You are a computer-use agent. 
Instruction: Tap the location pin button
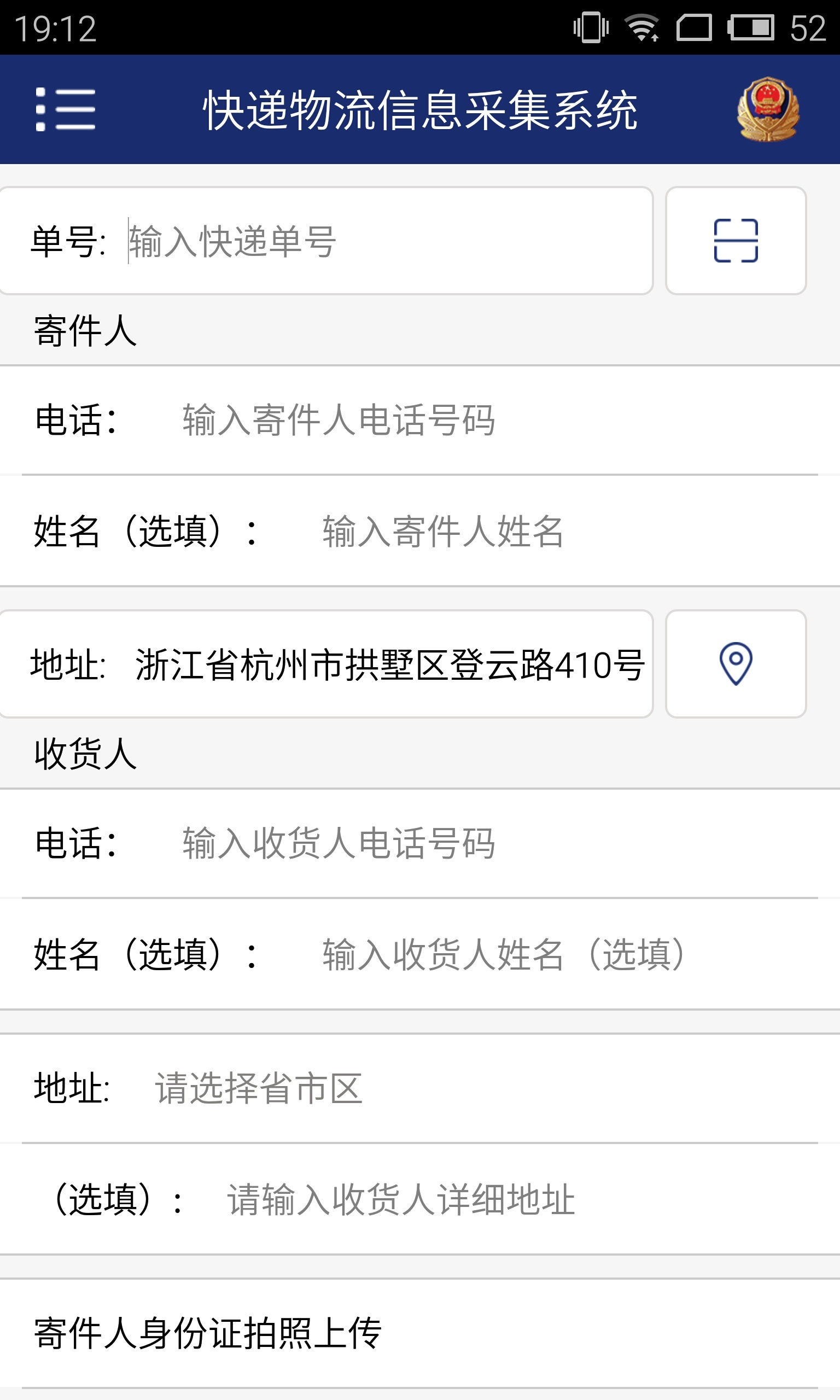point(736,664)
